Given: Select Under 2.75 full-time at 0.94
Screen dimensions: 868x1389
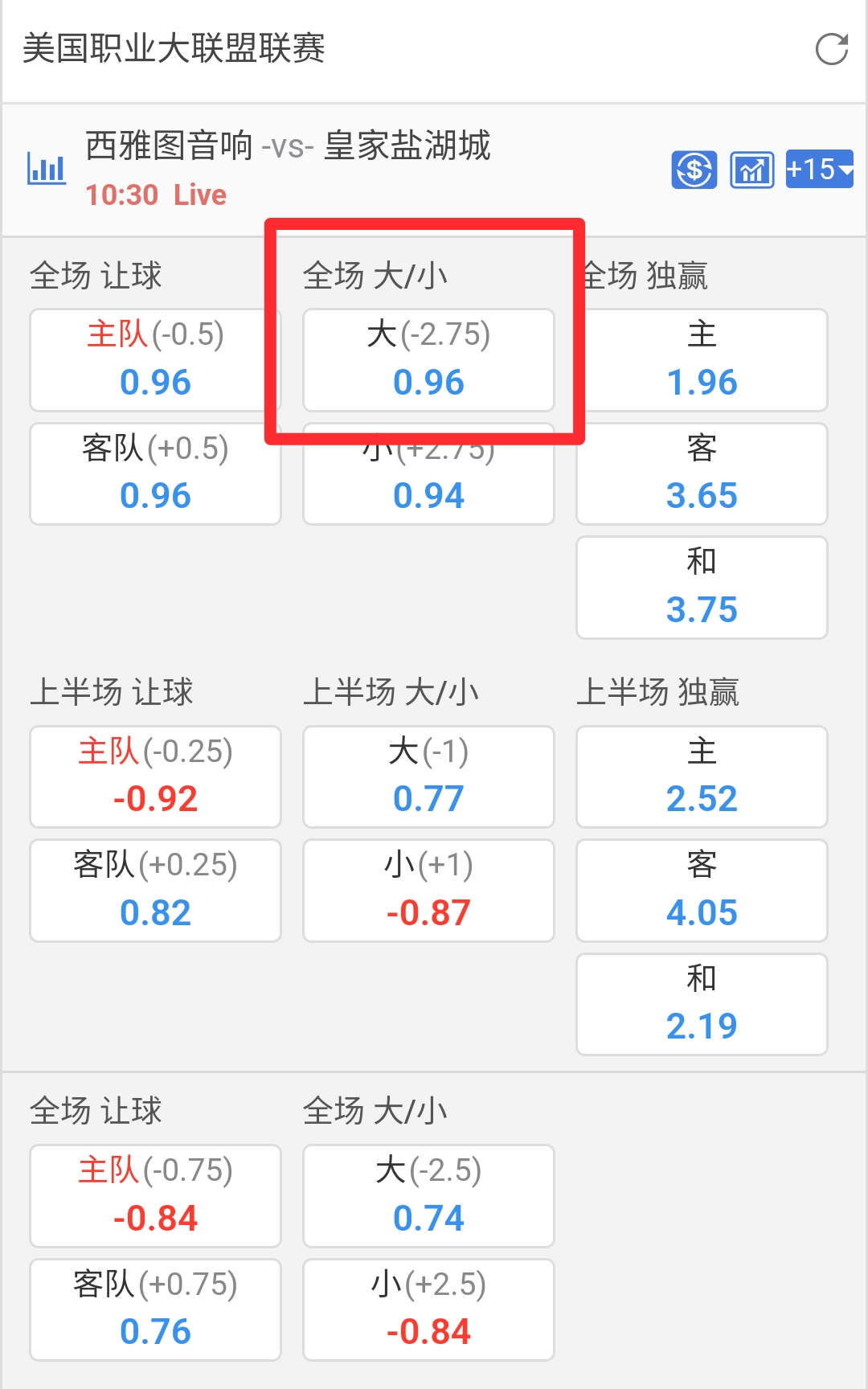Looking at the screenshot, I should point(428,474).
